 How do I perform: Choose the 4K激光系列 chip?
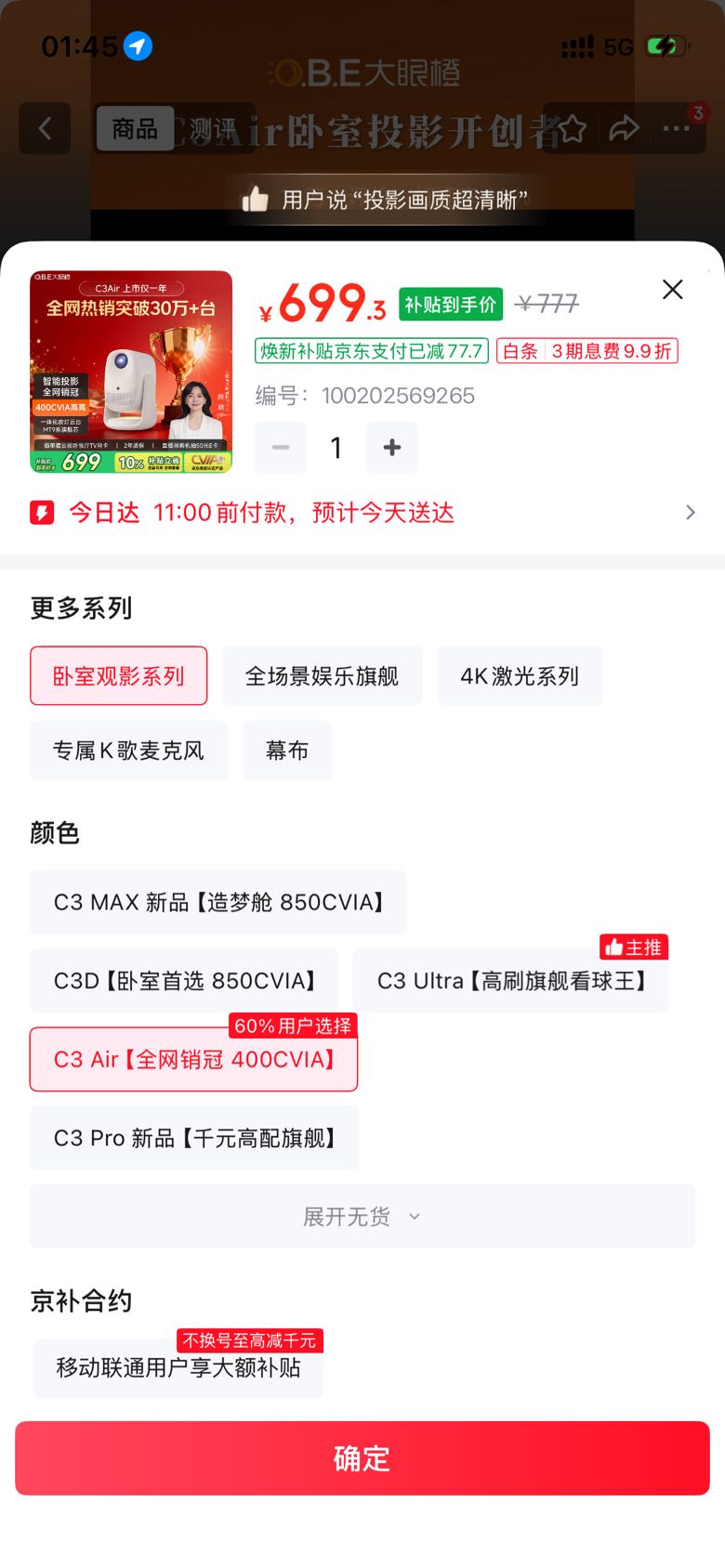tap(520, 675)
